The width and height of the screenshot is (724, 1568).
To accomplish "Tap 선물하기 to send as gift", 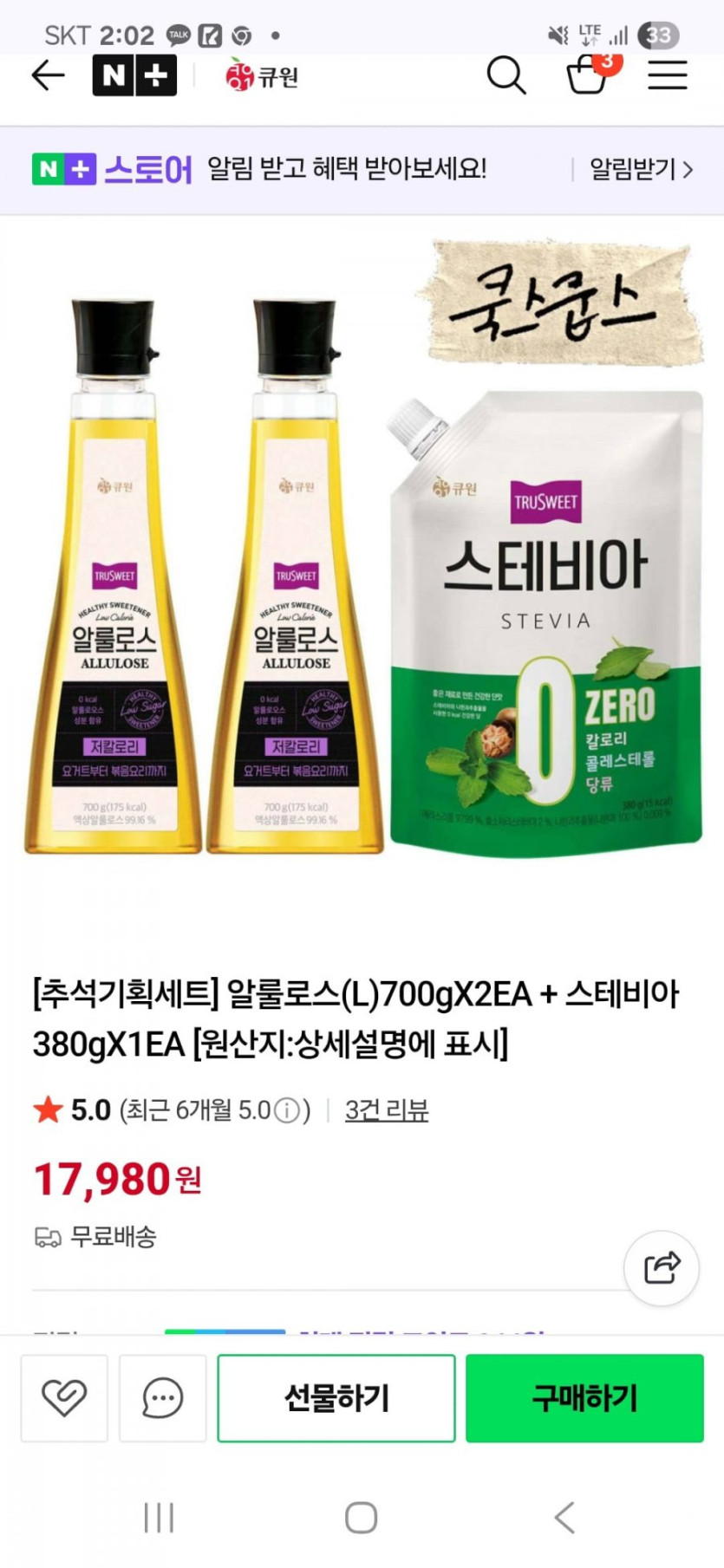I will (336, 1397).
